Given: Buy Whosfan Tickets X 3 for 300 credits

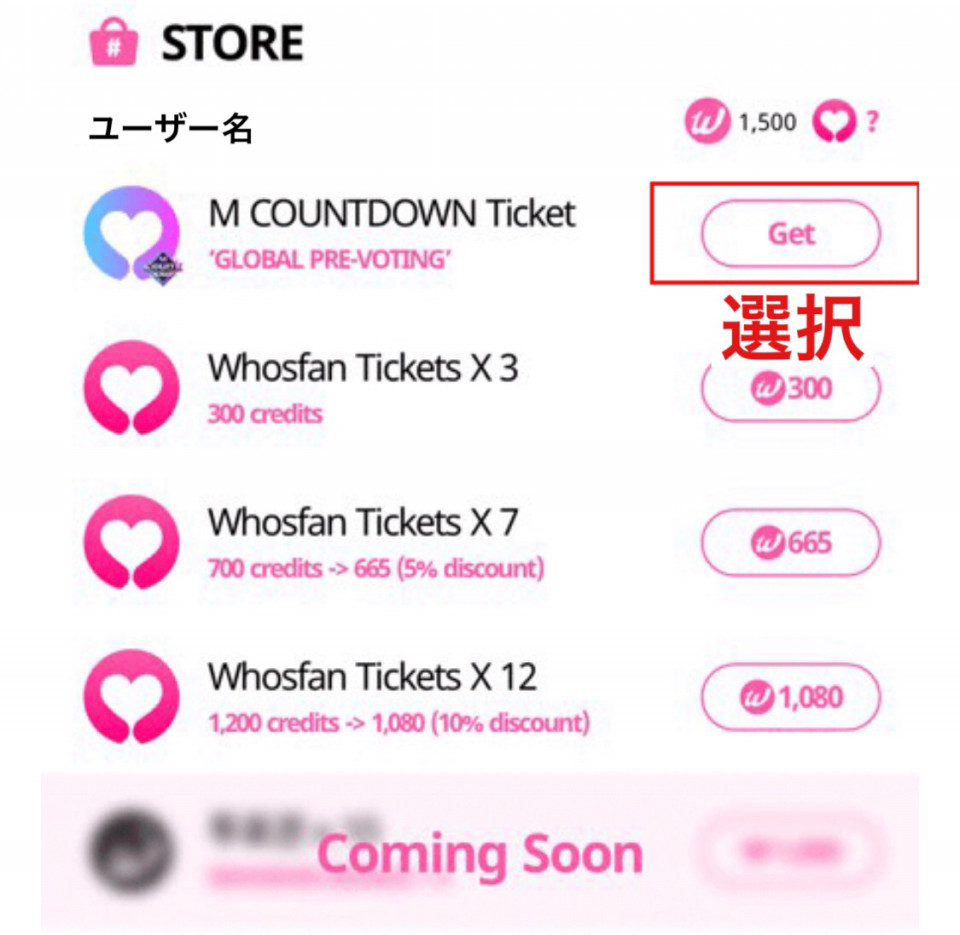Looking at the screenshot, I should [x=790, y=389].
